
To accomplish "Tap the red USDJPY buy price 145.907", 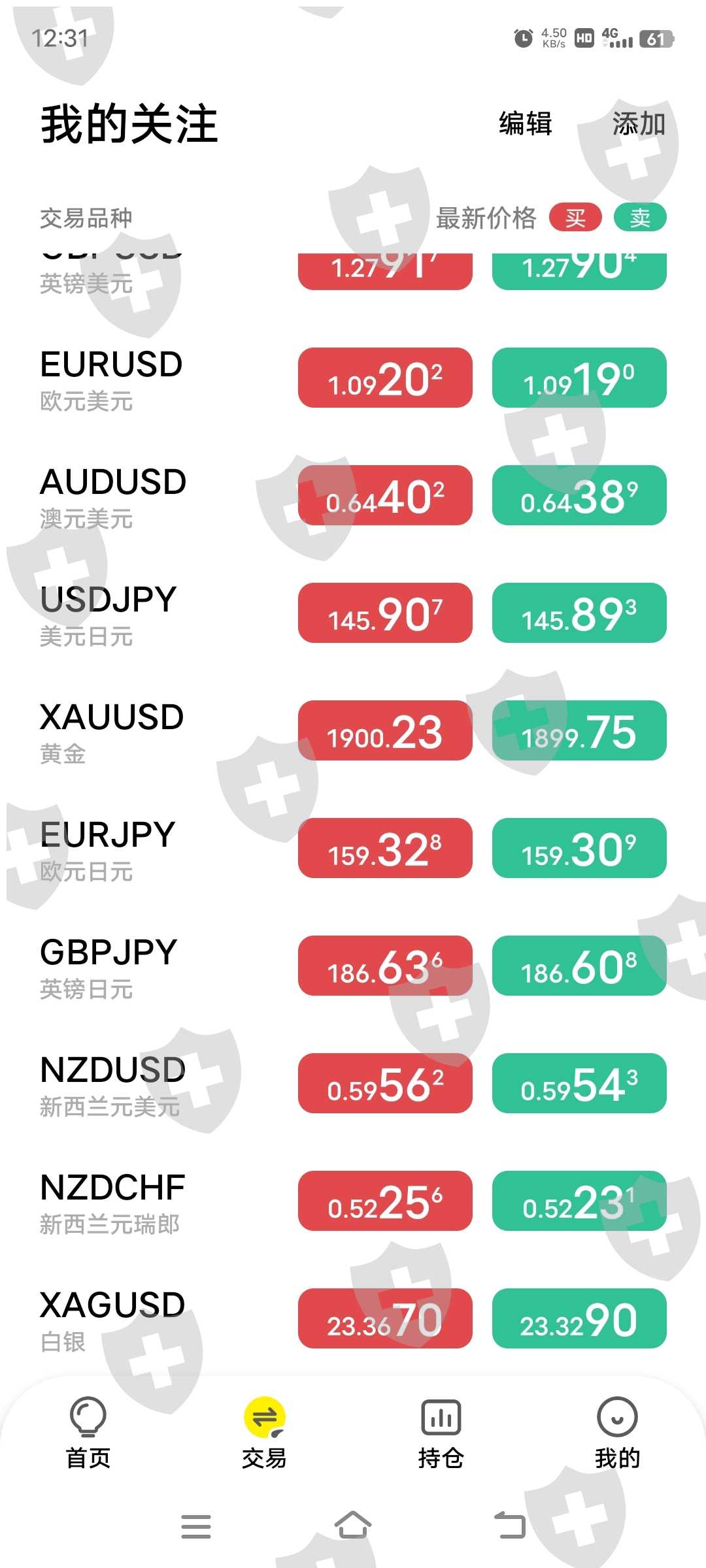I will (x=385, y=613).
